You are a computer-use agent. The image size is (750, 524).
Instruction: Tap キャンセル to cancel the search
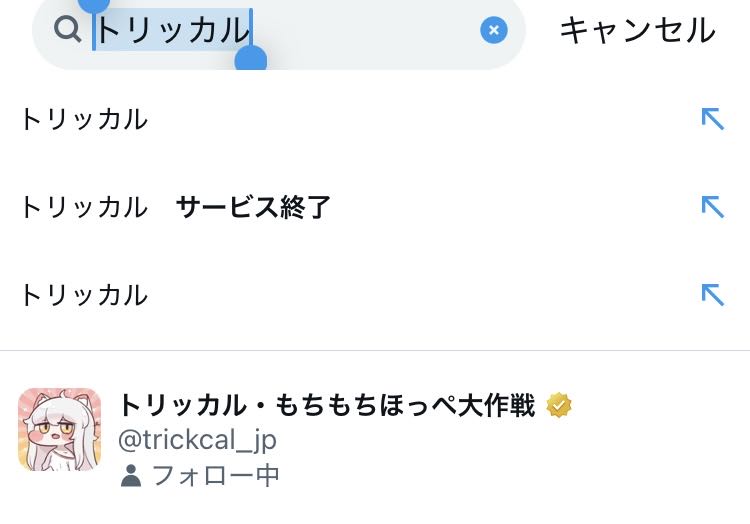pyautogui.click(x=637, y=31)
